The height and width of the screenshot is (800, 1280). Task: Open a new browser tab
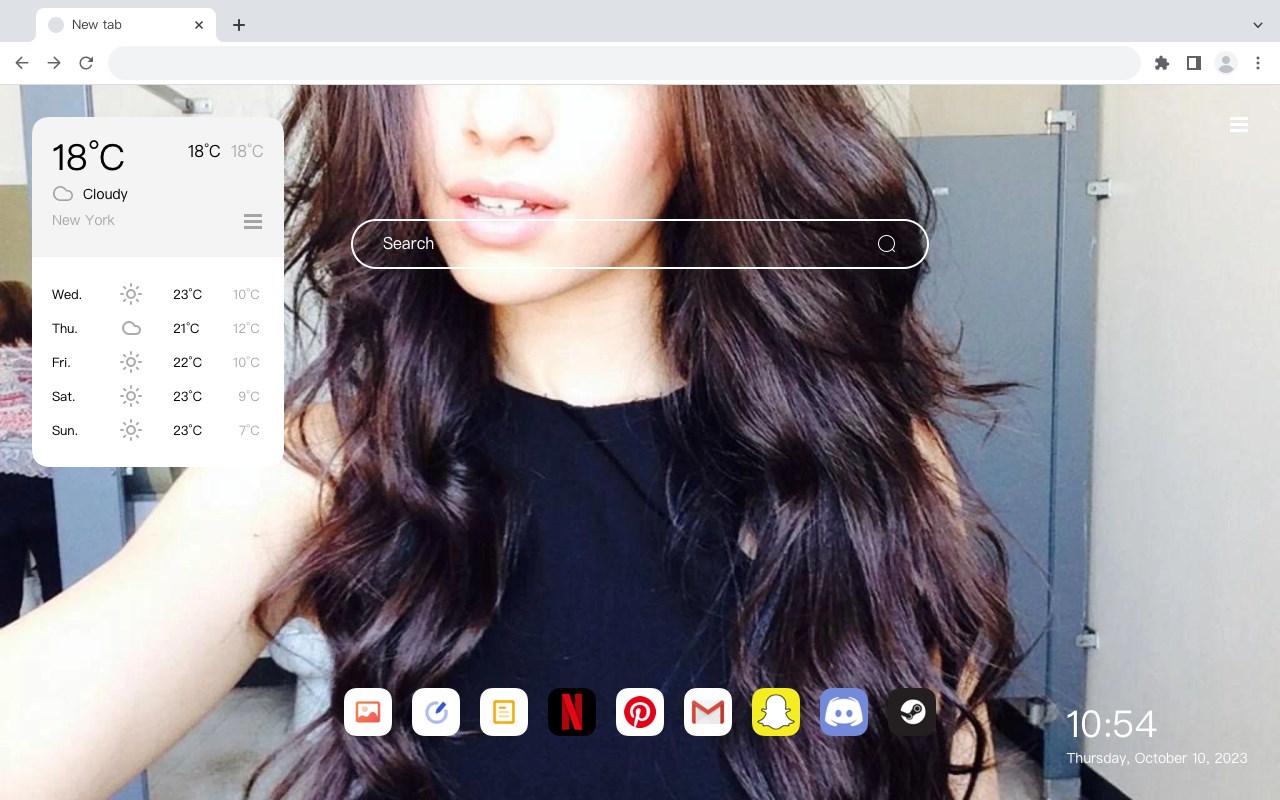click(x=238, y=25)
